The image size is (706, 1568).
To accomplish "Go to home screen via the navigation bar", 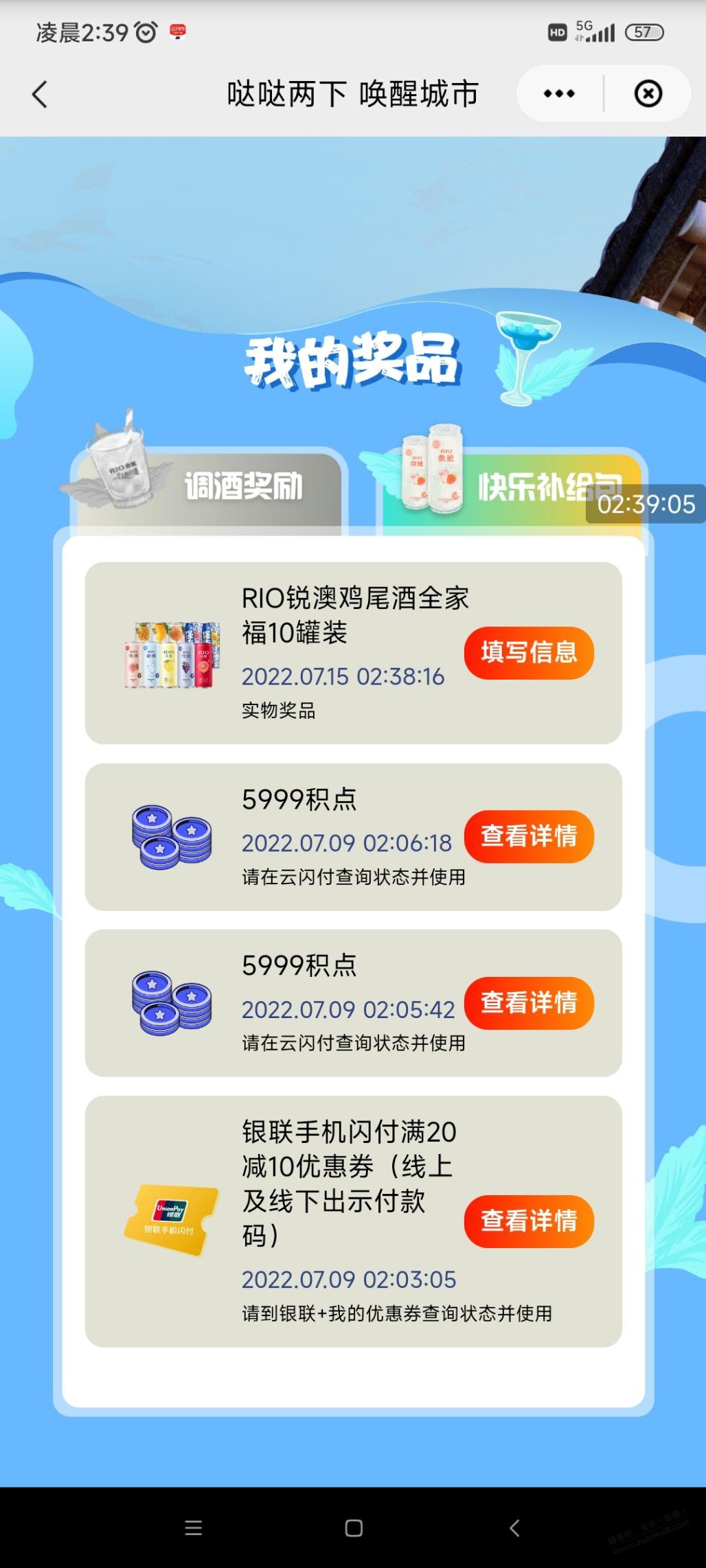I will (354, 1527).
